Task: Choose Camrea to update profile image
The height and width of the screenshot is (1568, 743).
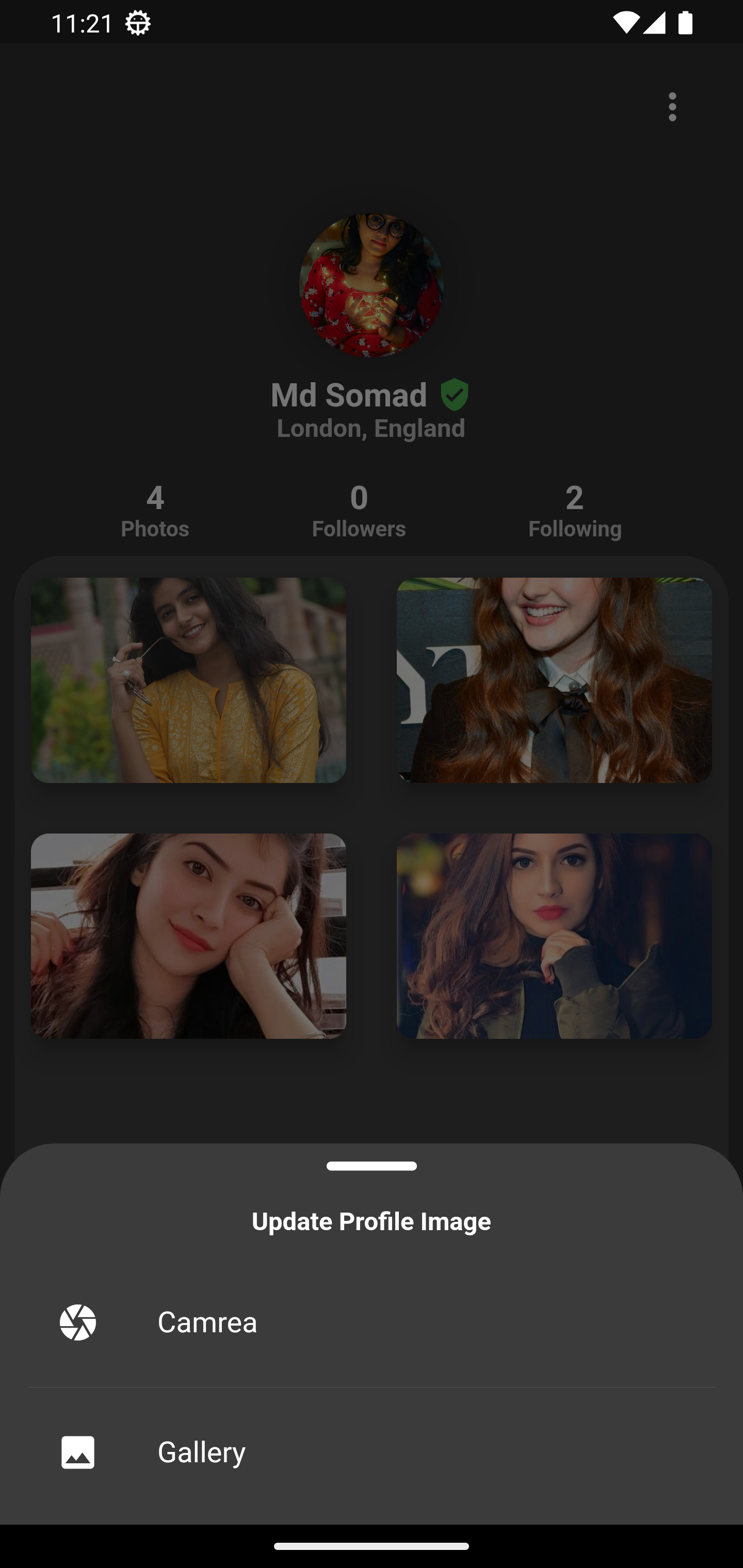Action: point(207,1322)
